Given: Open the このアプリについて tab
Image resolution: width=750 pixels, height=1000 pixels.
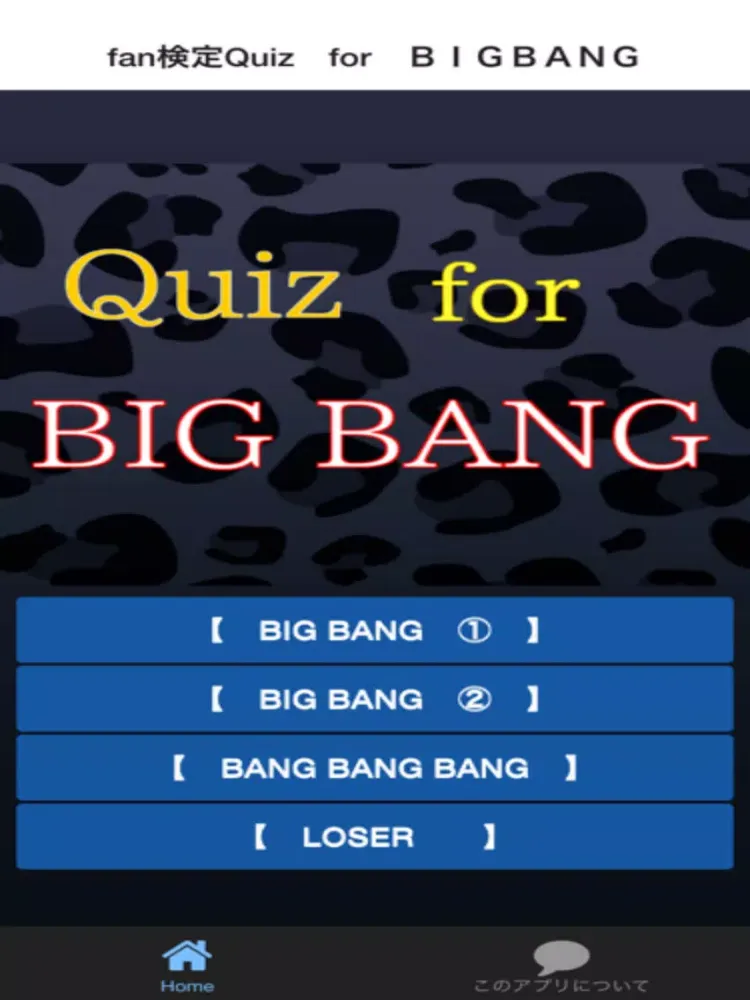Looking at the screenshot, I should 561,965.
